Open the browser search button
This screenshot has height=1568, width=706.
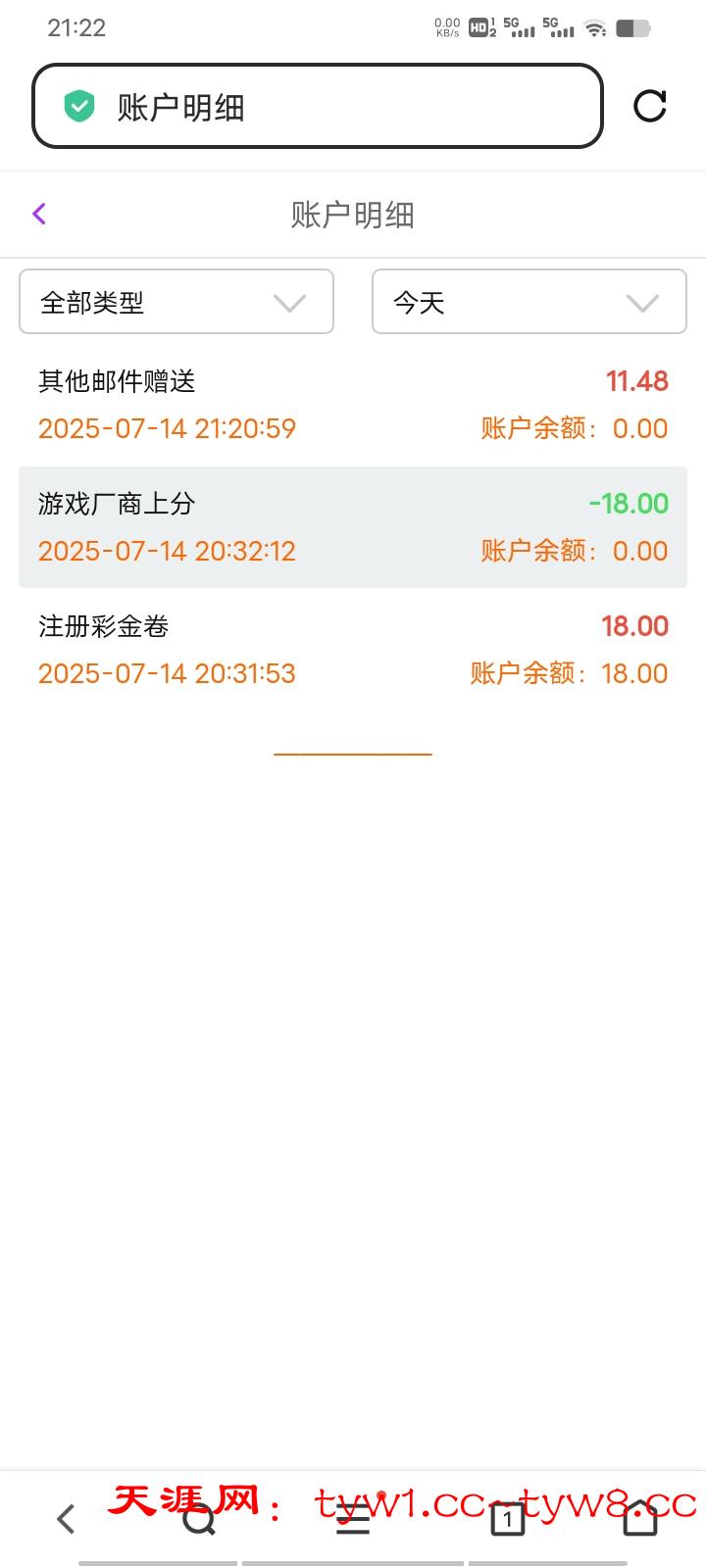point(199,1519)
